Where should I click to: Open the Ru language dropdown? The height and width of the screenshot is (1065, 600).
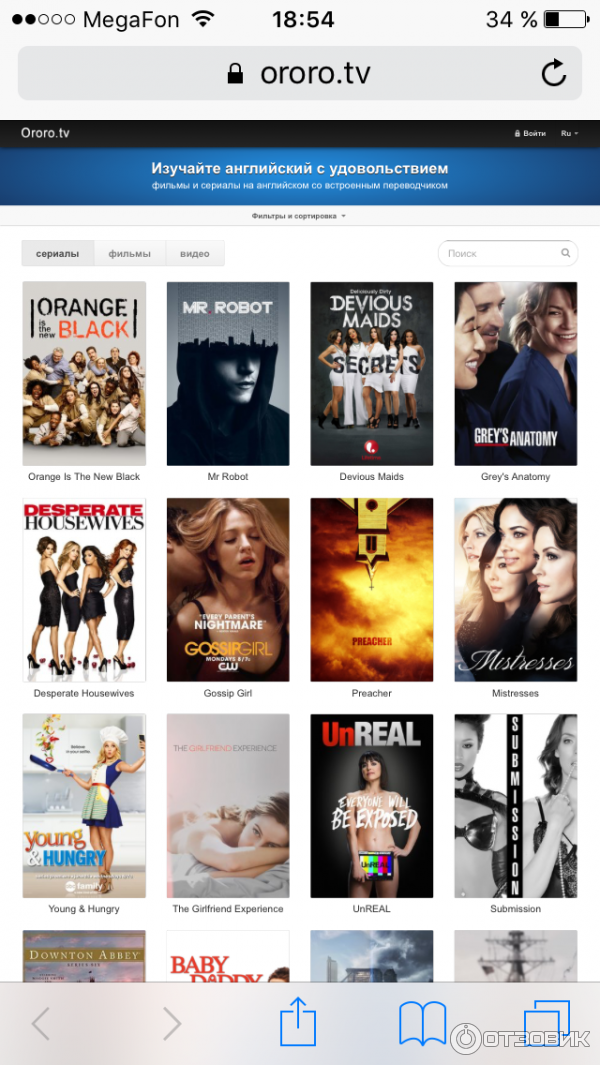click(569, 133)
